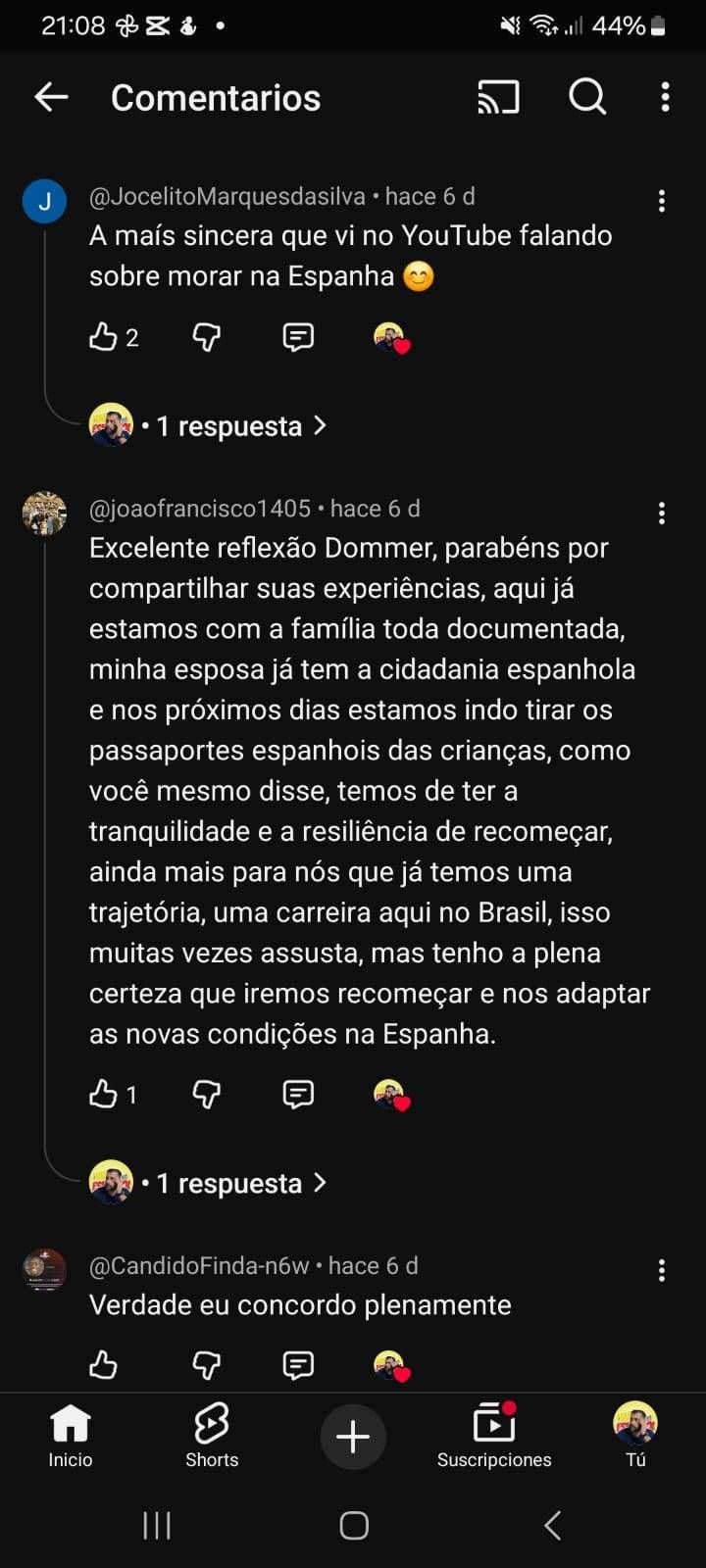Tap the create plus button
Image resolution: width=706 pixels, height=1568 pixels.
click(x=353, y=1437)
